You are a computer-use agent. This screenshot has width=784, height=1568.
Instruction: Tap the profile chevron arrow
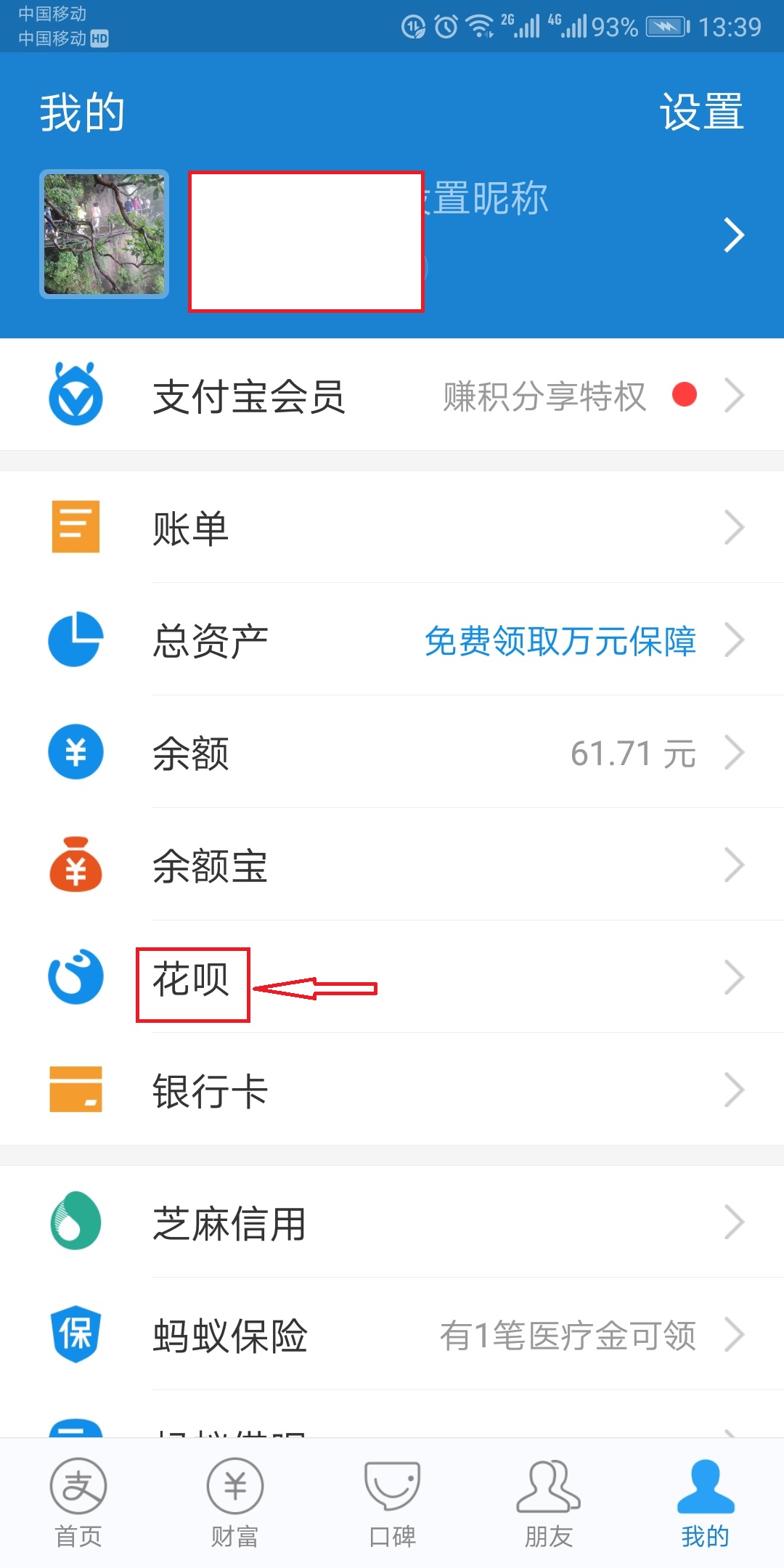(734, 235)
